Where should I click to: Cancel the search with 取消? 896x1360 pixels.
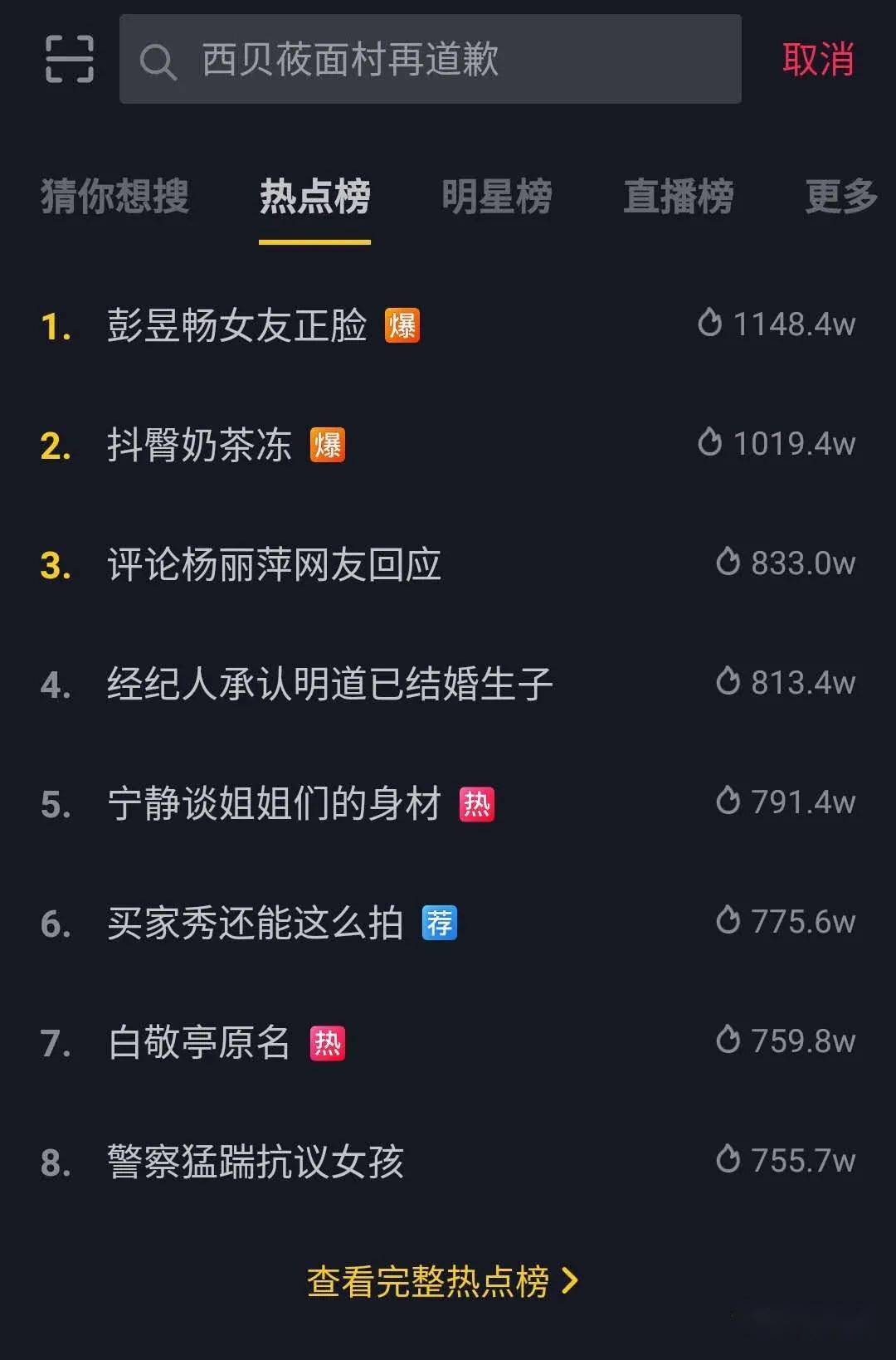817,60
